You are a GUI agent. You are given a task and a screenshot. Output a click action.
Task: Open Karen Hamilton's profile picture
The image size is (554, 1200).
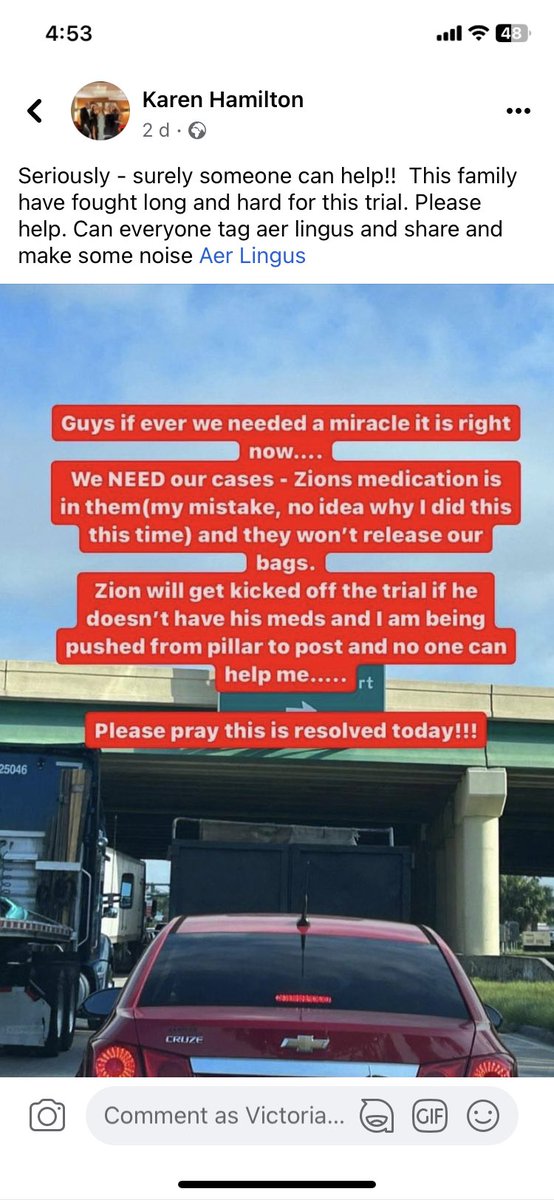(x=100, y=111)
